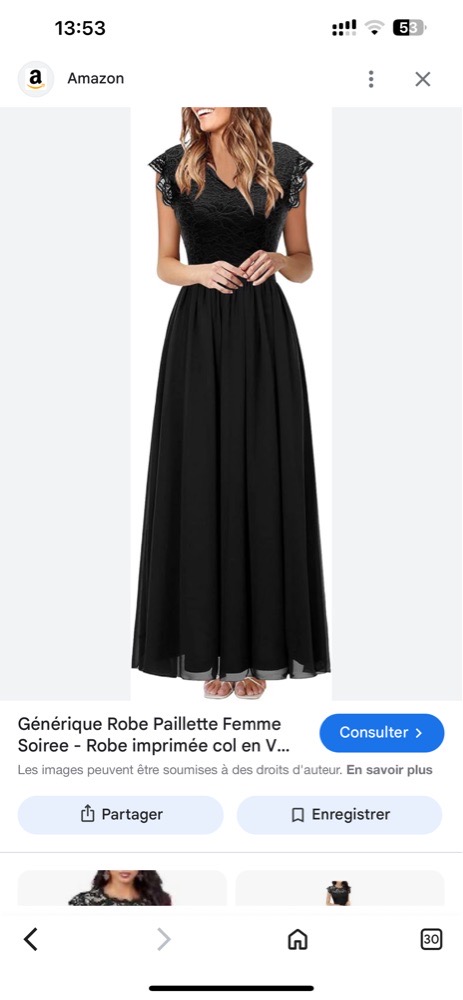Viewport: 463px width, 1000px height.
Task: Open the lace dress related image
Action: click(x=122, y=888)
